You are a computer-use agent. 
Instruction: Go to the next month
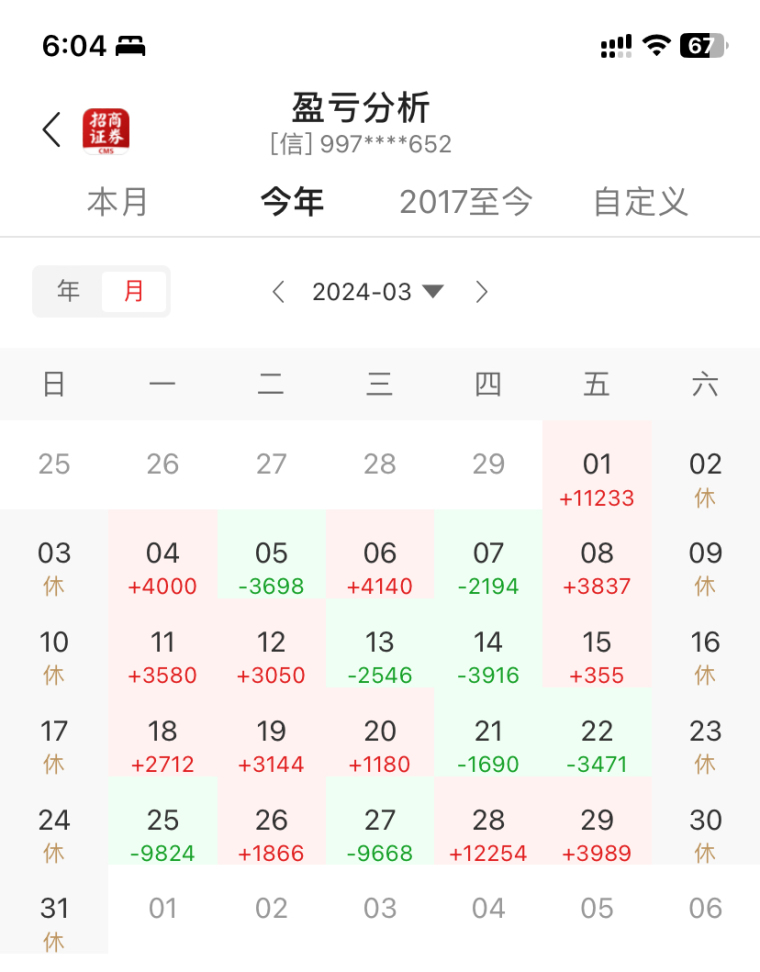[482, 292]
